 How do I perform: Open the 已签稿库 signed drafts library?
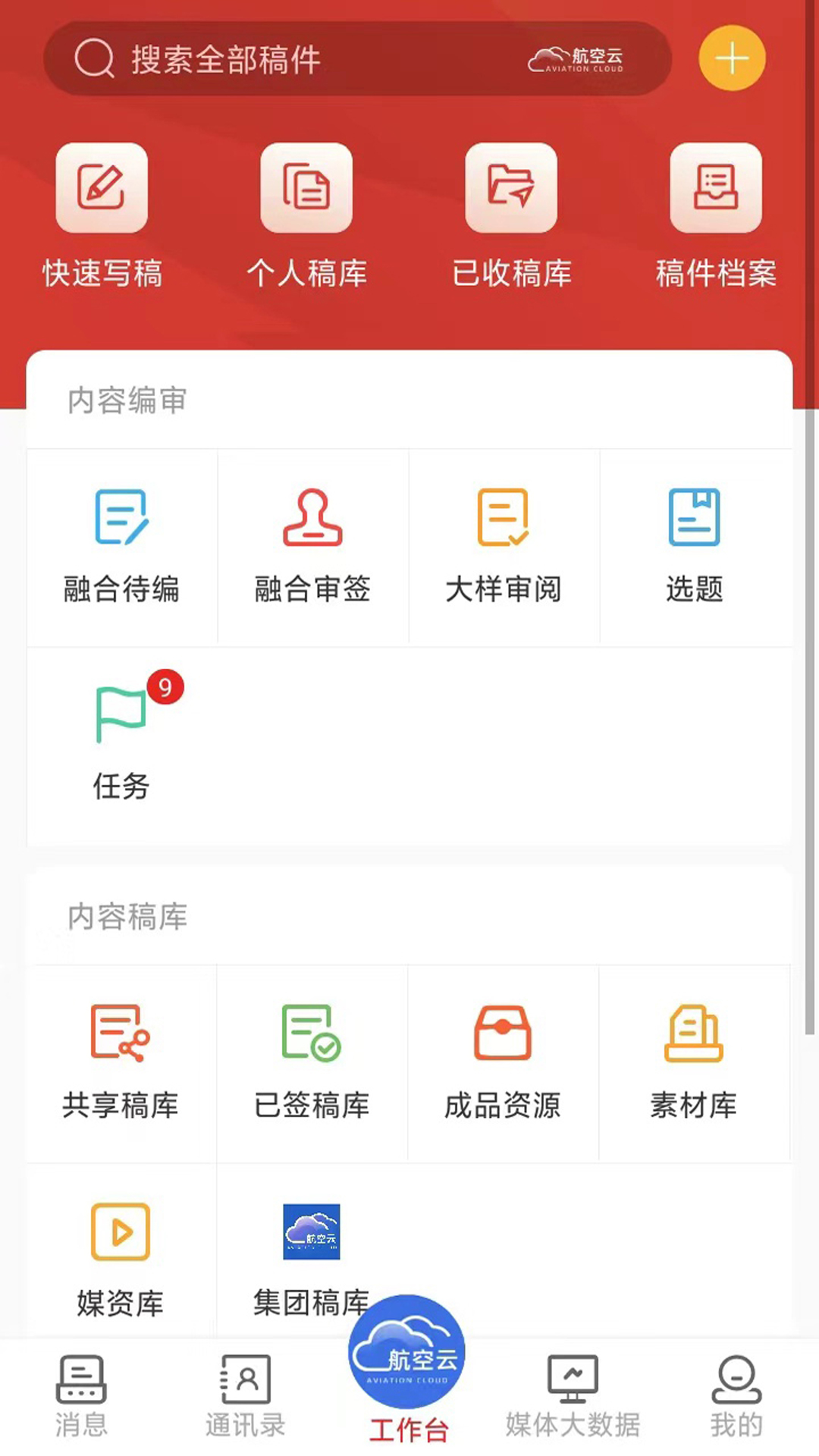pos(312,1062)
